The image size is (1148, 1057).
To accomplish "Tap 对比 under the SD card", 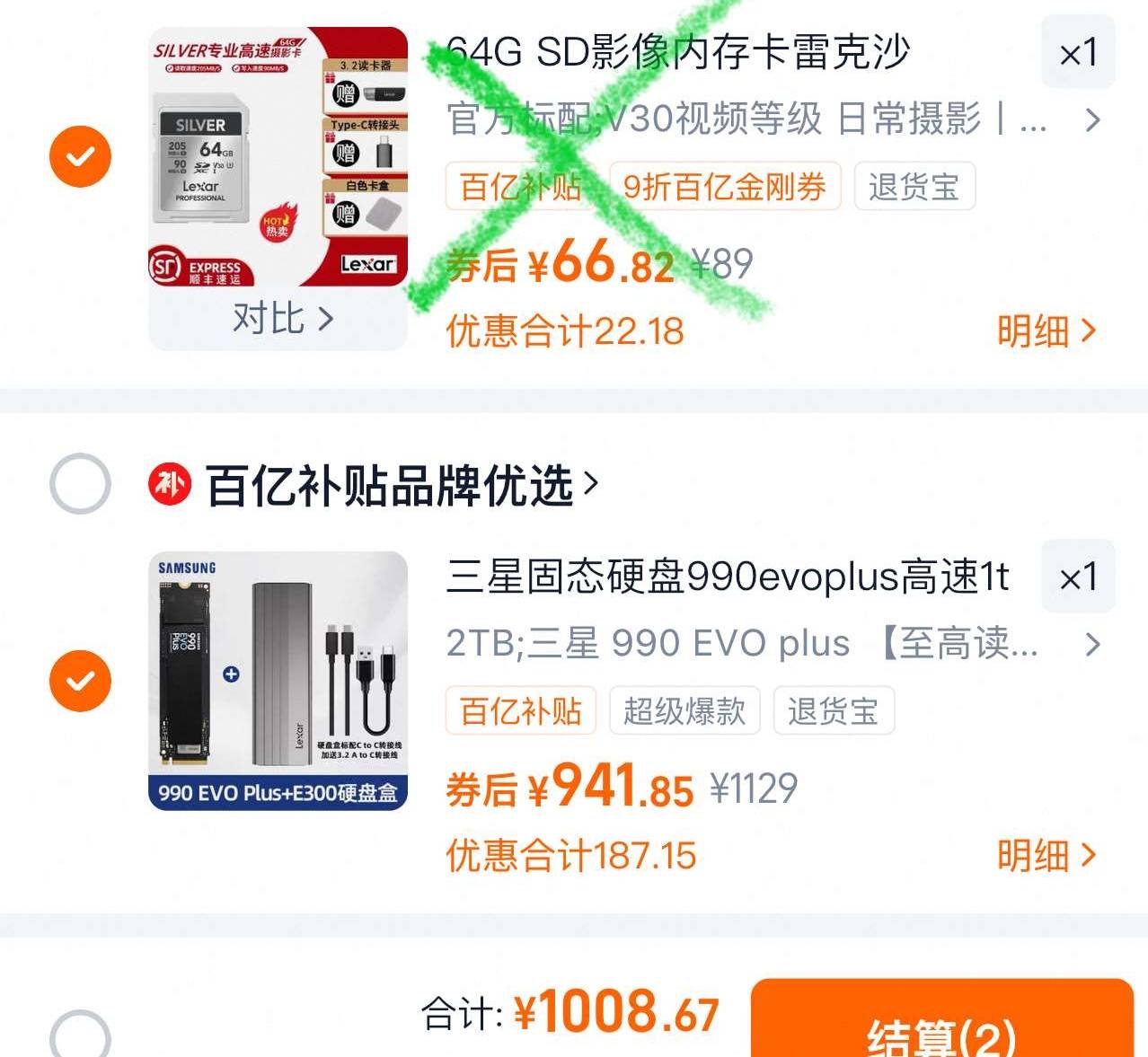I will pyautogui.click(x=281, y=319).
